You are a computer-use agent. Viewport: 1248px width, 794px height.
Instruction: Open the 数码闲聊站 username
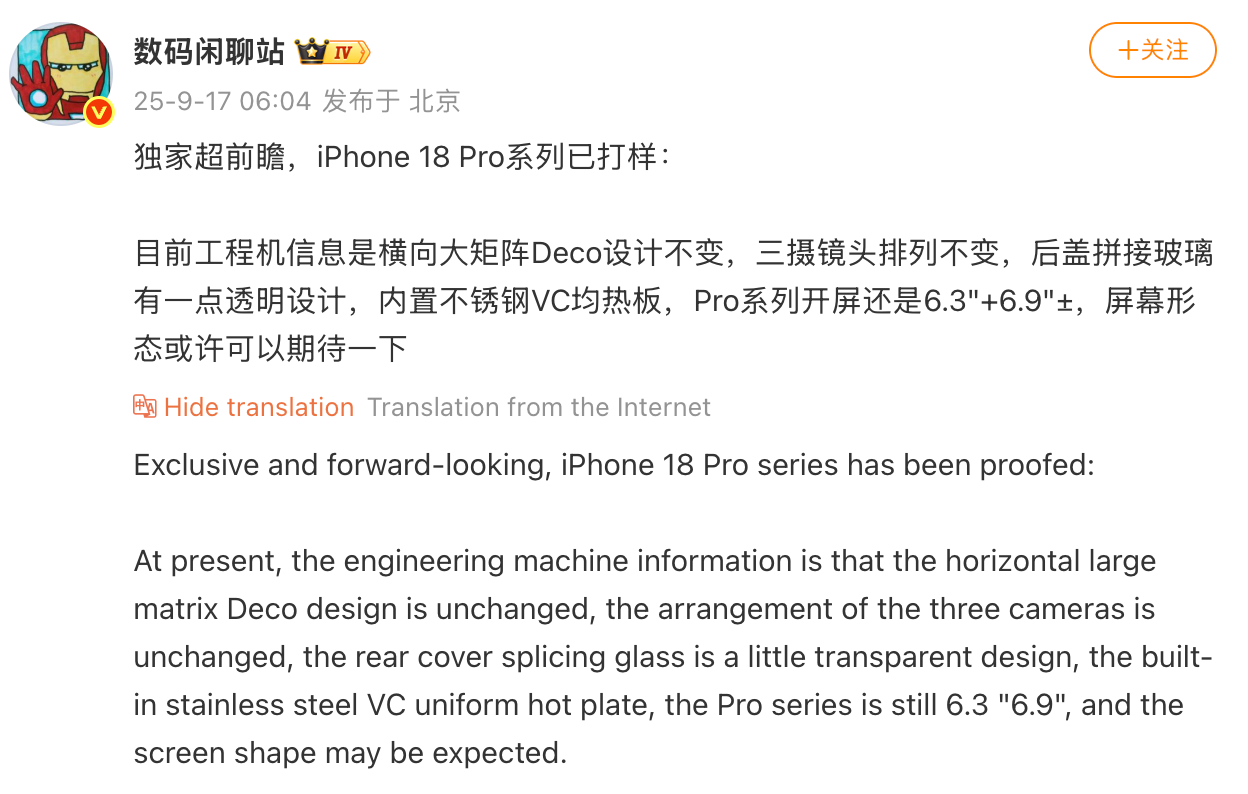[x=209, y=51]
